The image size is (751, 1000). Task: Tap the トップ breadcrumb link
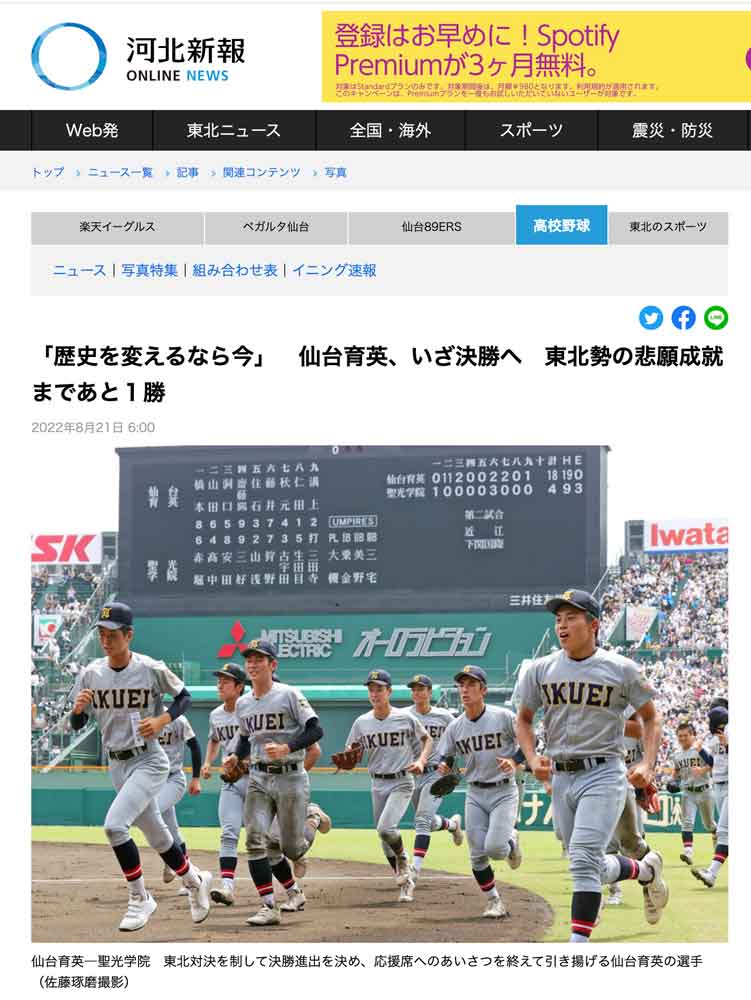coord(48,173)
